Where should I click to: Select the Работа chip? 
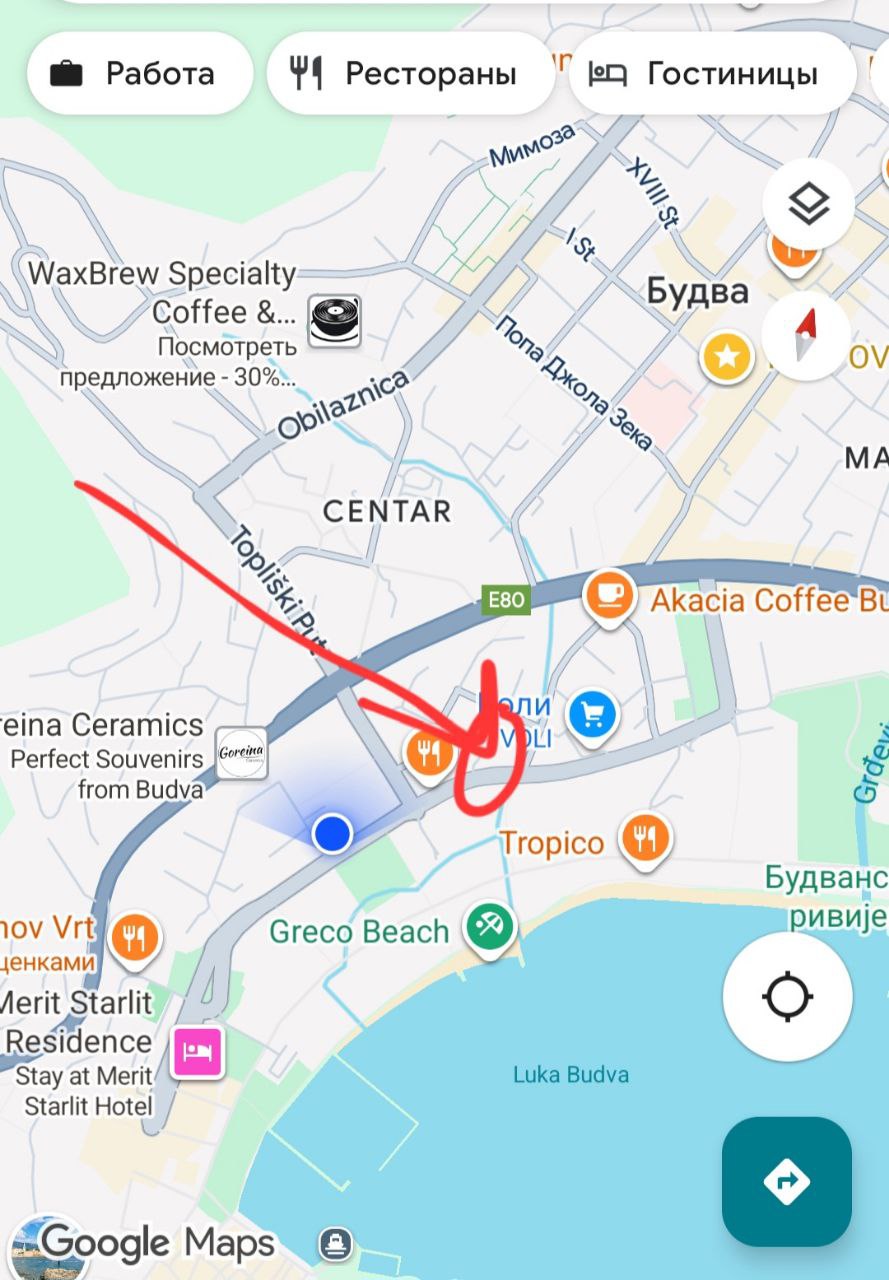140,74
